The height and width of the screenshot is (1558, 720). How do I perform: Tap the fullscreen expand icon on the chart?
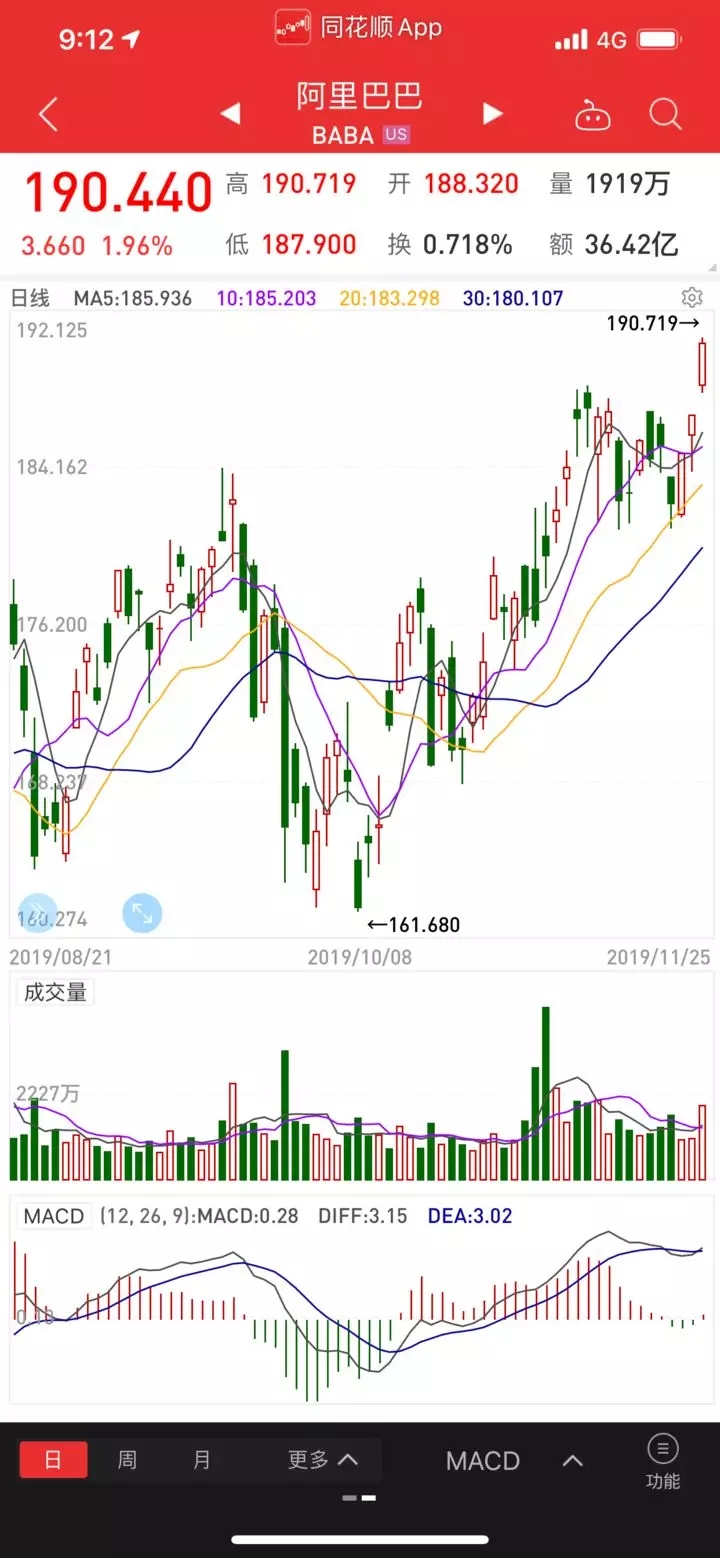(142, 913)
